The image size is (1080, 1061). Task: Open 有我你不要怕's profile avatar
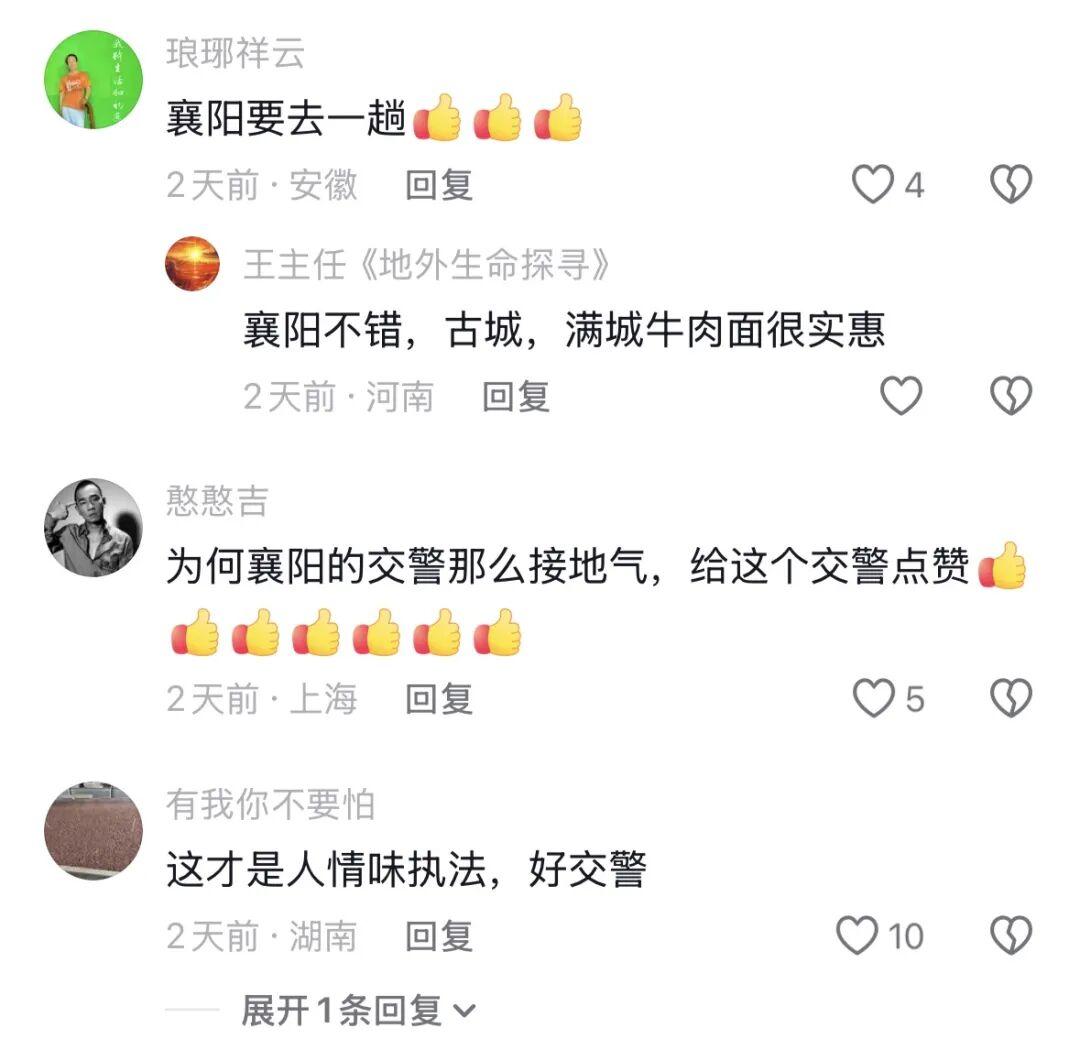point(95,831)
